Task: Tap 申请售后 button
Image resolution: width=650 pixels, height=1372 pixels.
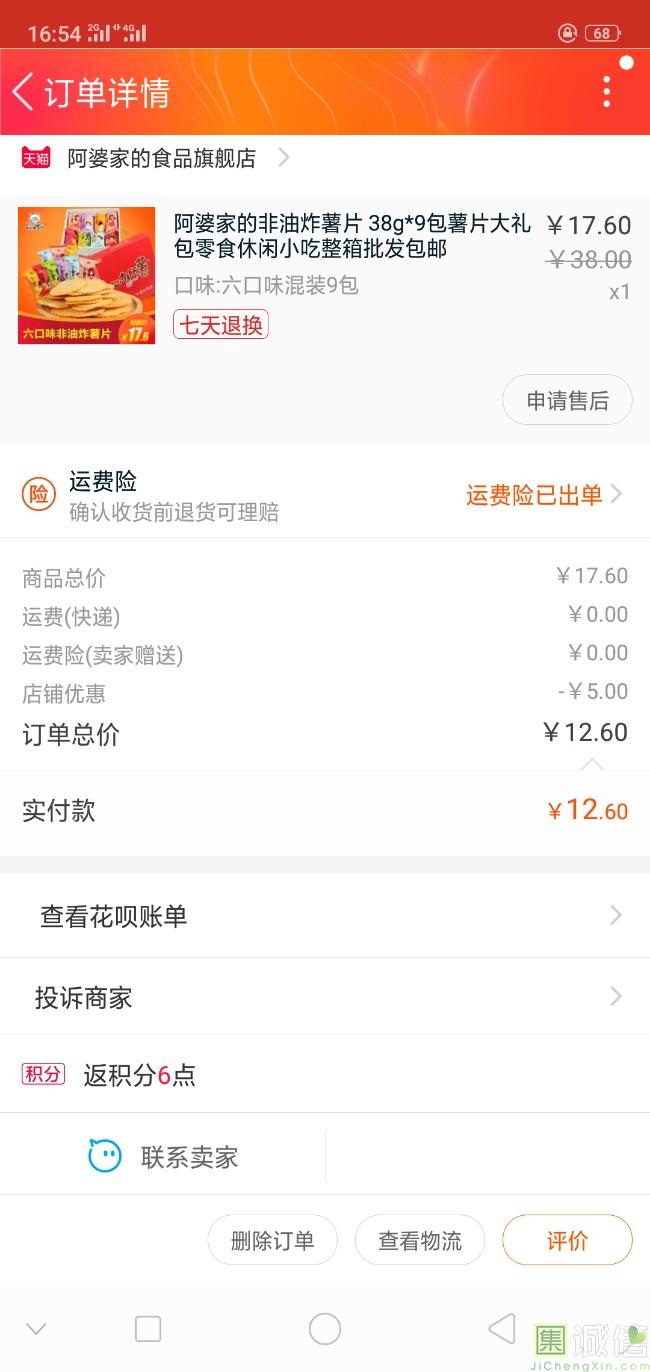Action: click(567, 401)
